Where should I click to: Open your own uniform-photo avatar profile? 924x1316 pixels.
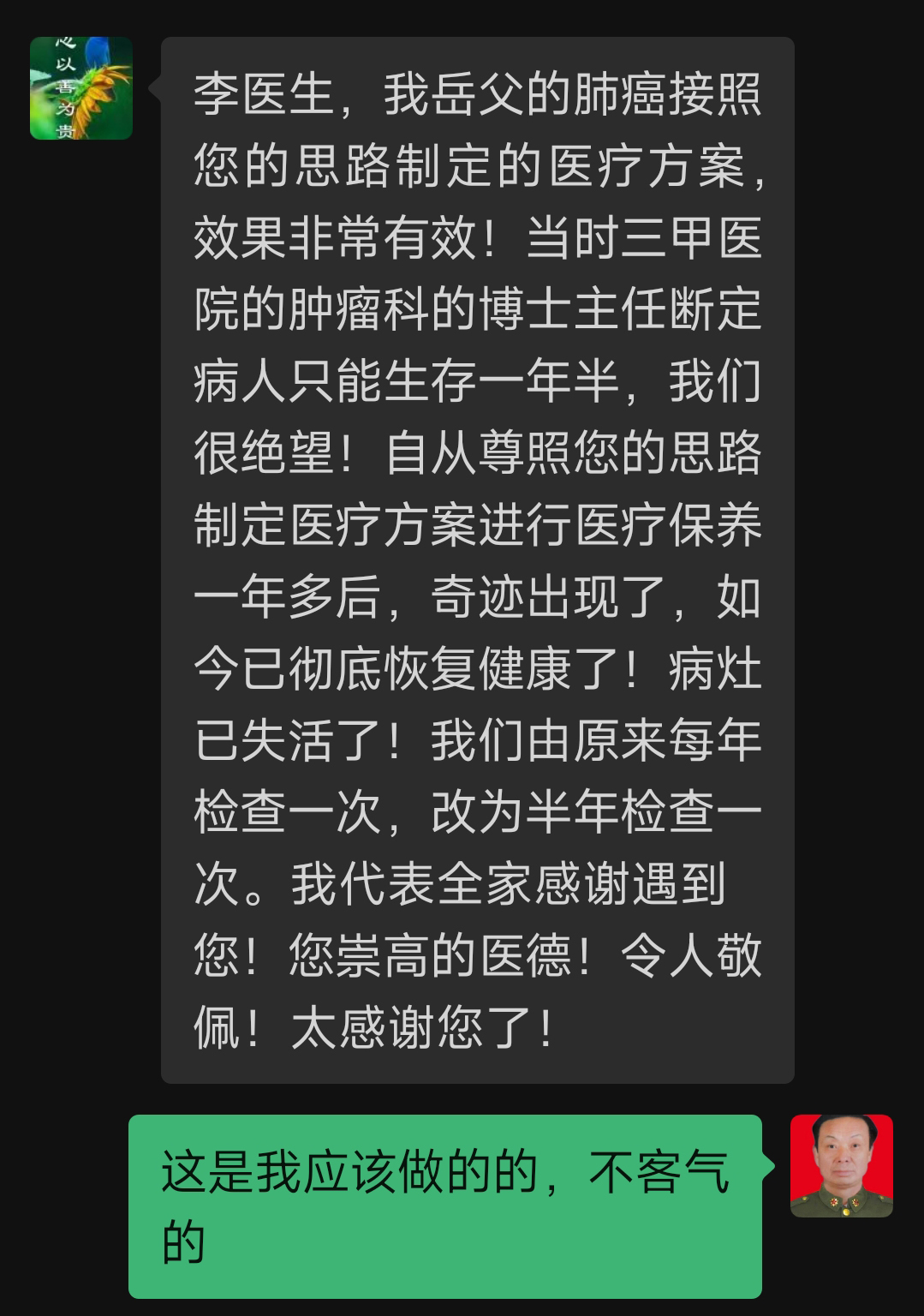tap(841, 1166)
